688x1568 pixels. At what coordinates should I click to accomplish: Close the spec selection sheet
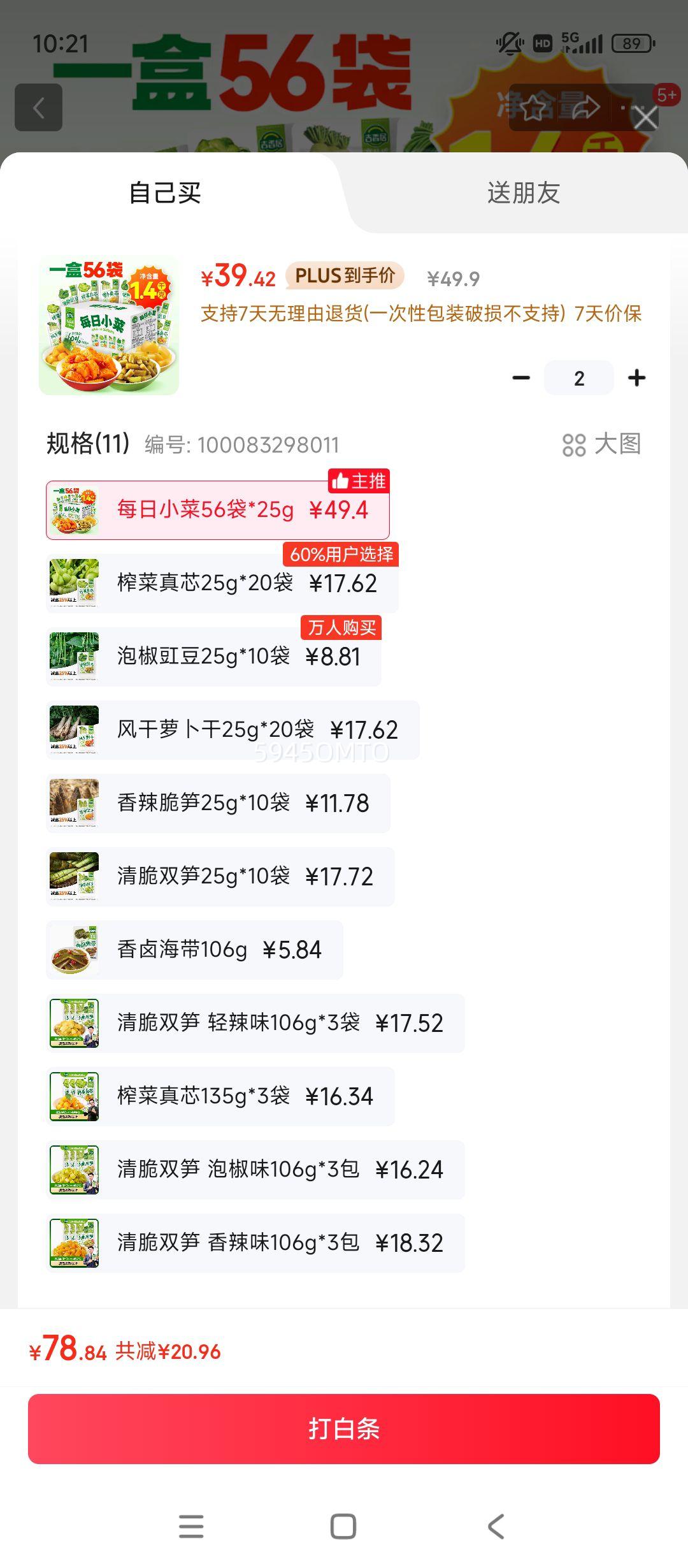[x=645, y=118]
